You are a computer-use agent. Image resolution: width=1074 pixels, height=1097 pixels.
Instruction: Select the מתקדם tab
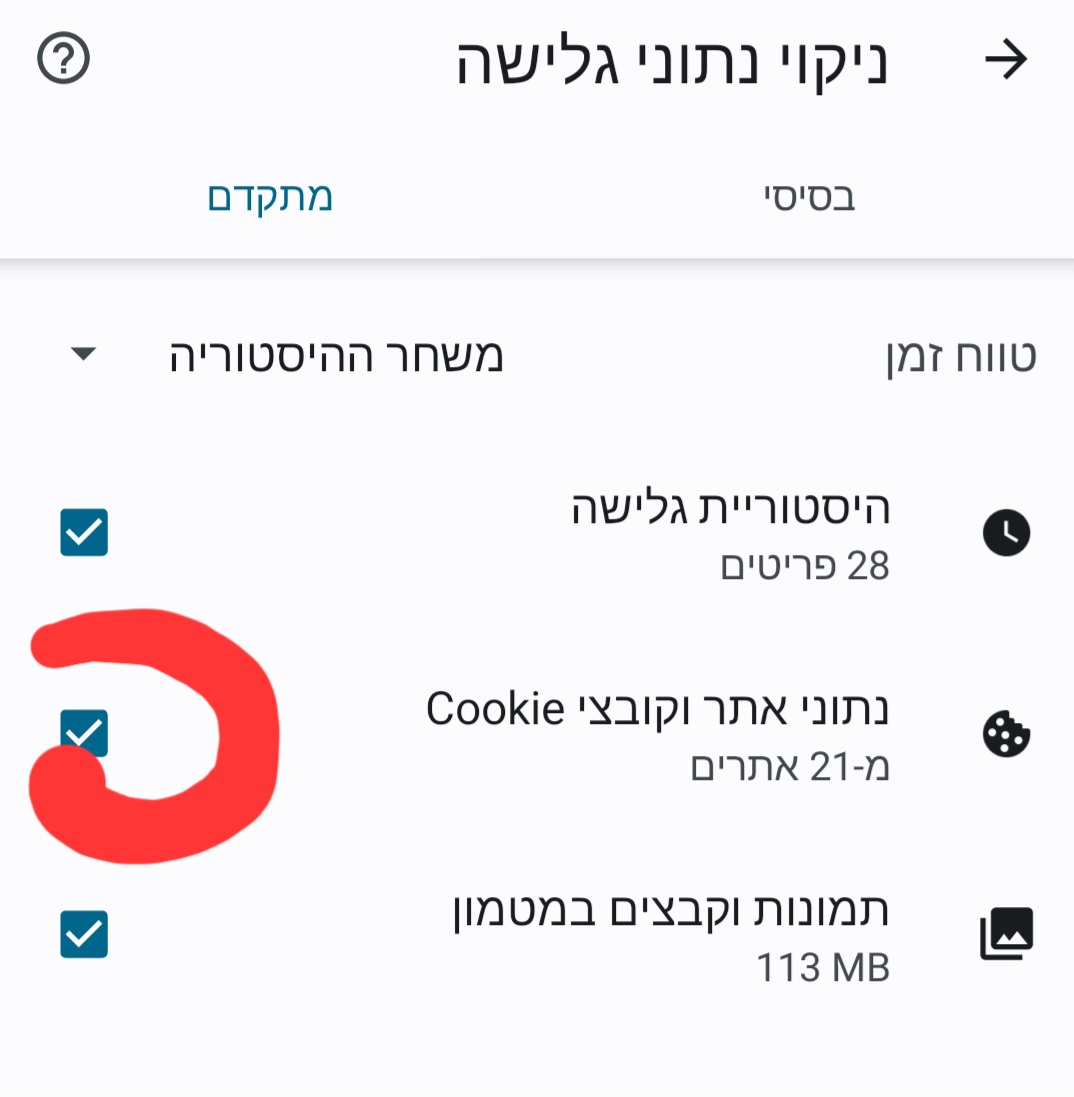(x=270, y=197)
